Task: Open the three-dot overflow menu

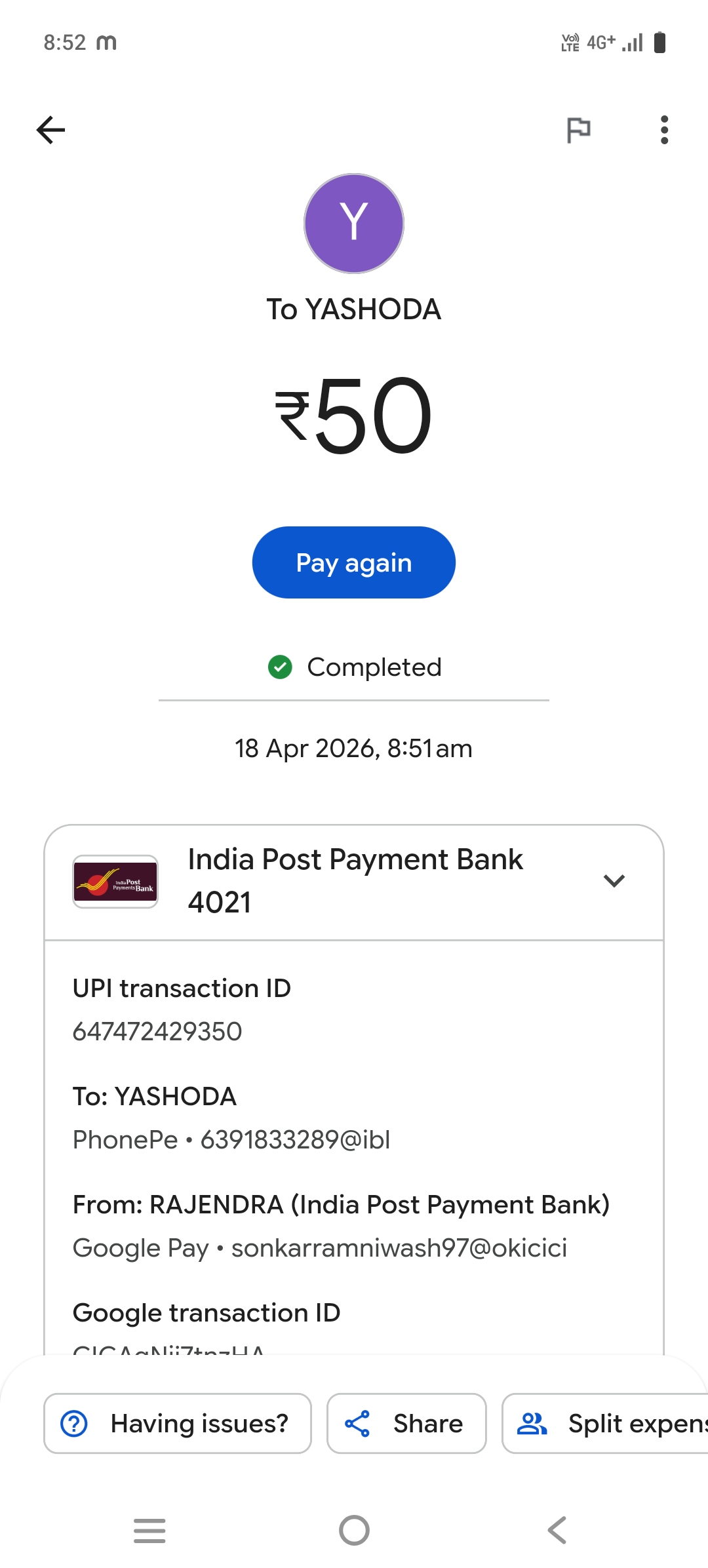Action: click(x=664, y=130)
